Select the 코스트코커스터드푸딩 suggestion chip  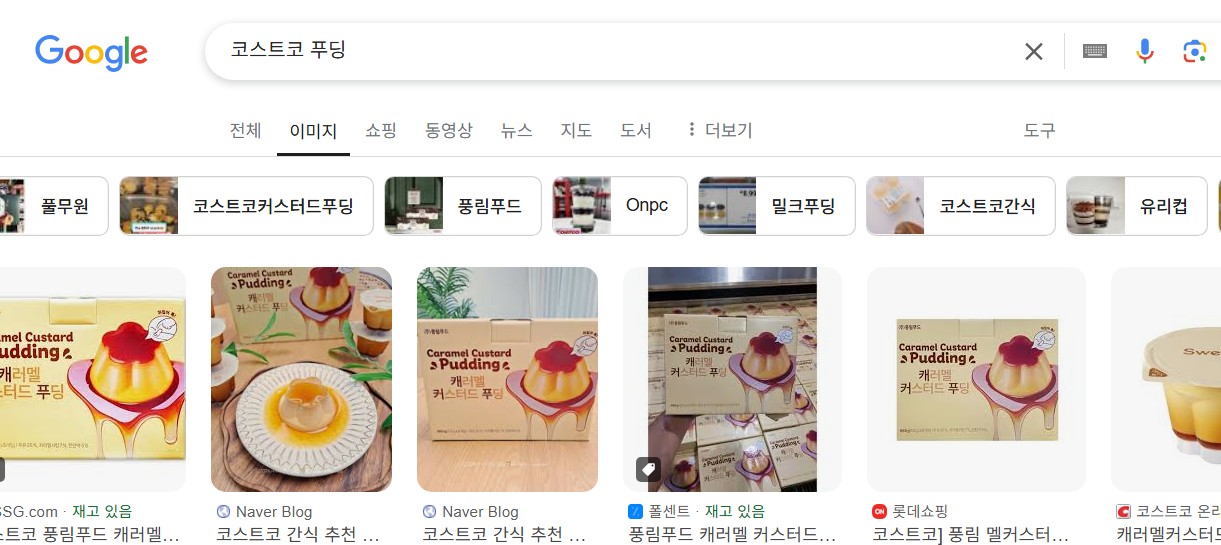[246, 206]
